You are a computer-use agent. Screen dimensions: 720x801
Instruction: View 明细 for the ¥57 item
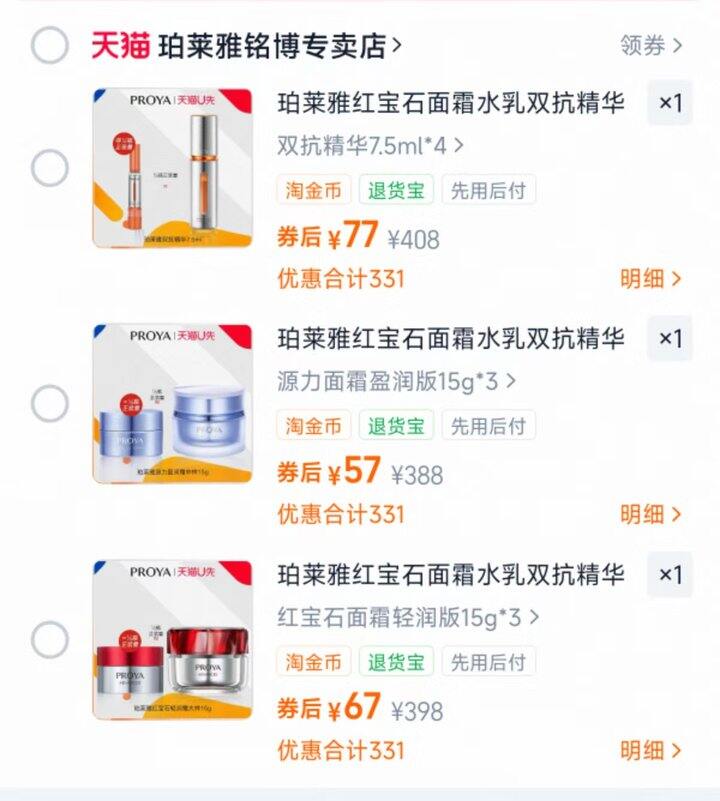(x=651, y=514)
